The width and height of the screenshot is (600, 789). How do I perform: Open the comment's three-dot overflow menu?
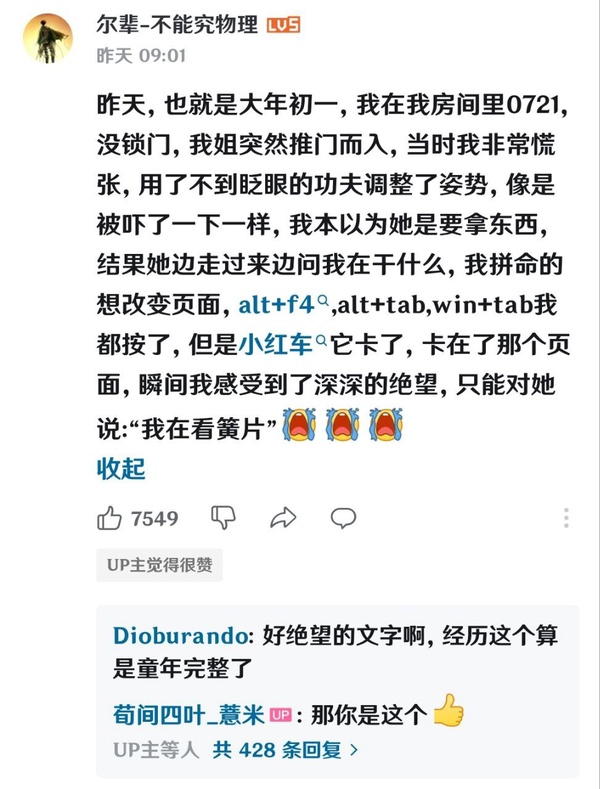[x=566, y=517]
